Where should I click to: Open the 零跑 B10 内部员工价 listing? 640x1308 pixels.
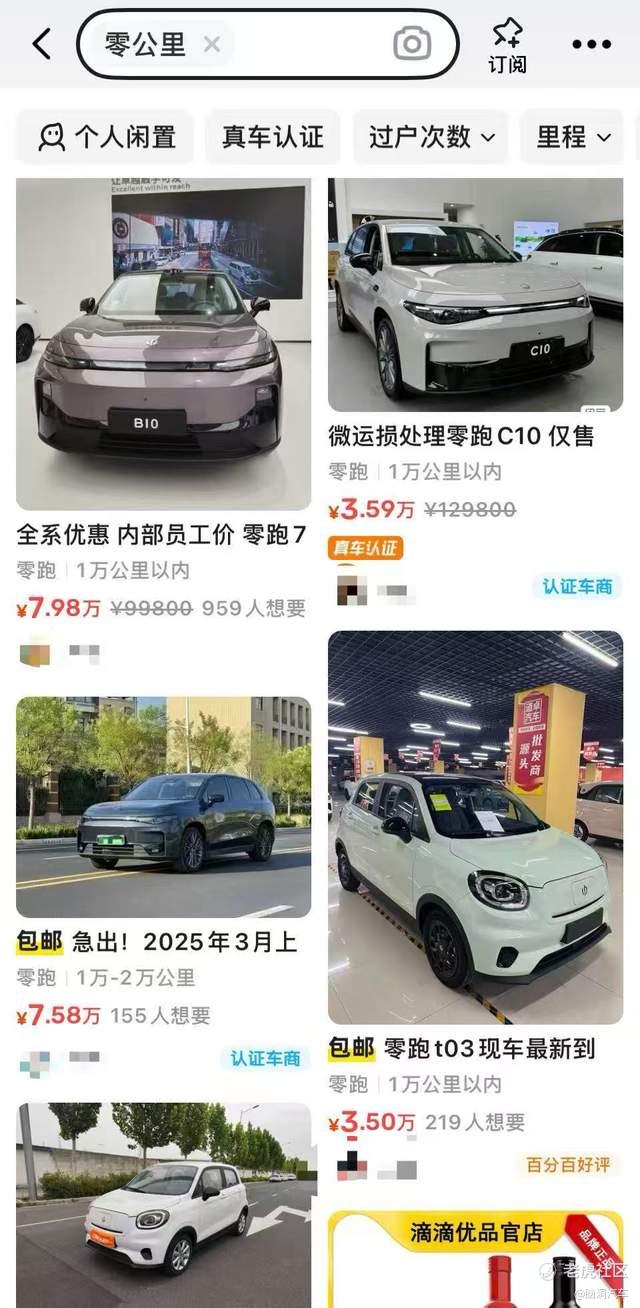163,345
